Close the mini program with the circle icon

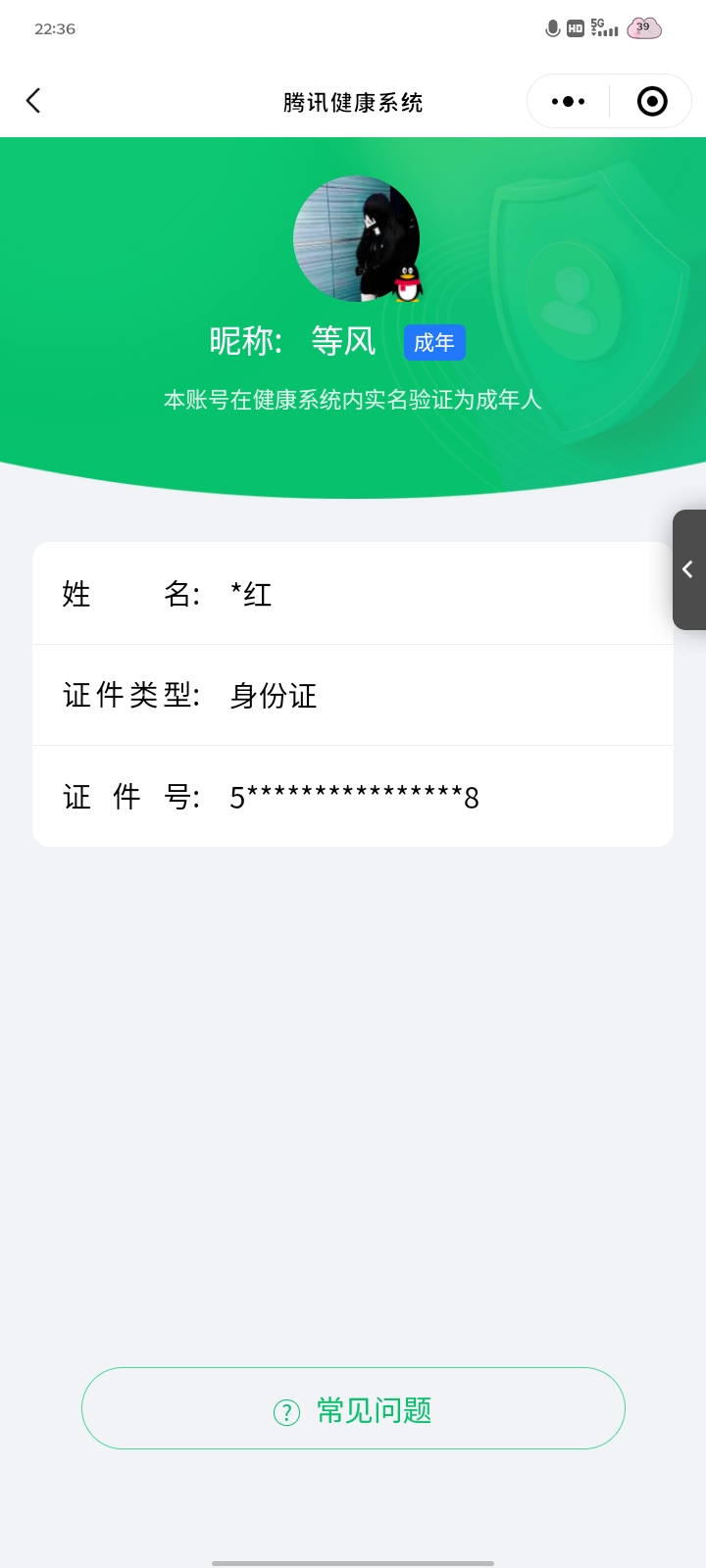pos(652,101)
